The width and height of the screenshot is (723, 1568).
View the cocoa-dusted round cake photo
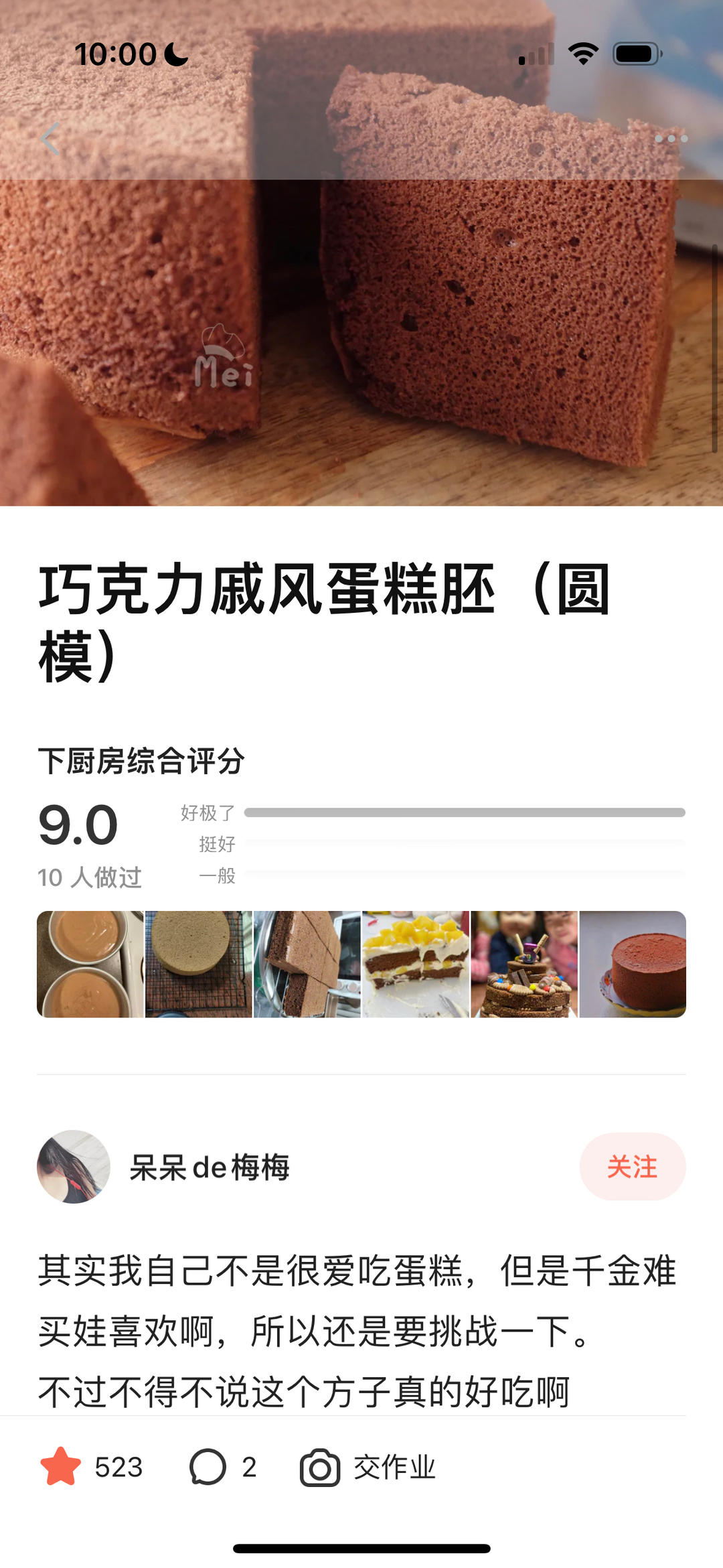[633, 964]
